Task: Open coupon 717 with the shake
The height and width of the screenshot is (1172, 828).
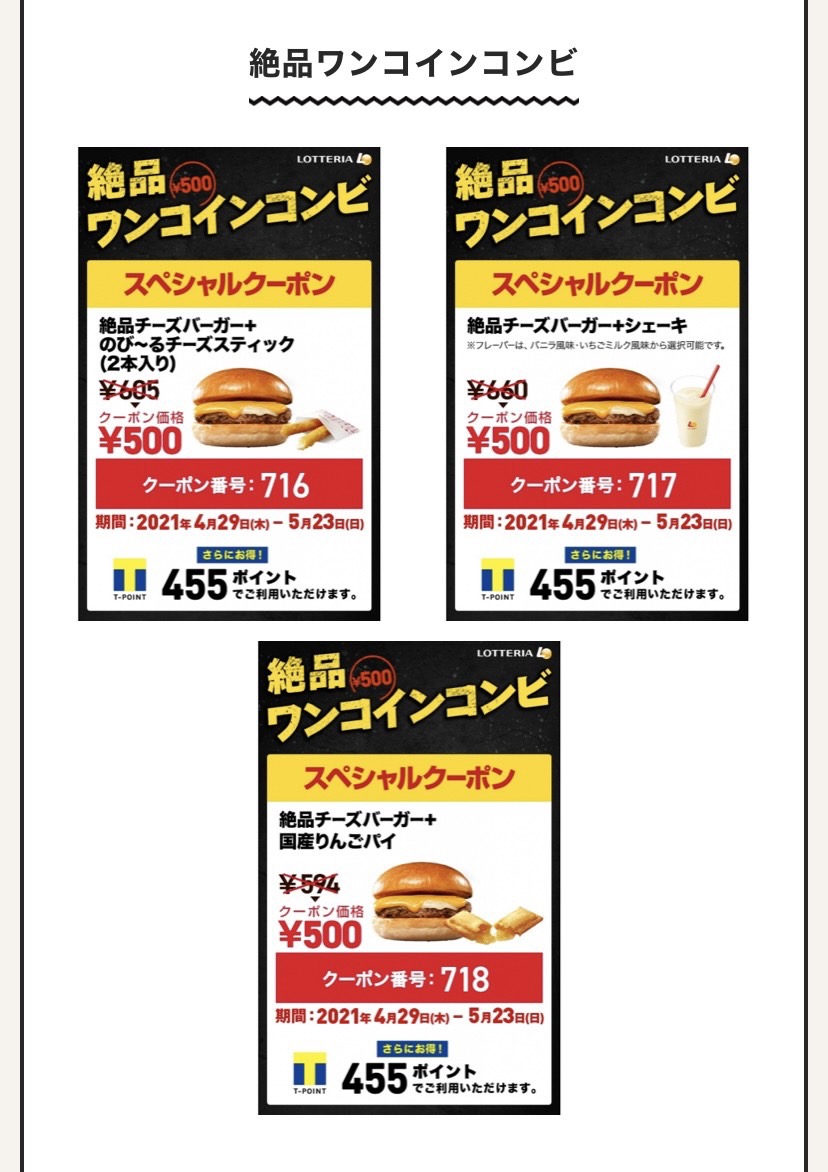Action: click(x=597, y=384)
